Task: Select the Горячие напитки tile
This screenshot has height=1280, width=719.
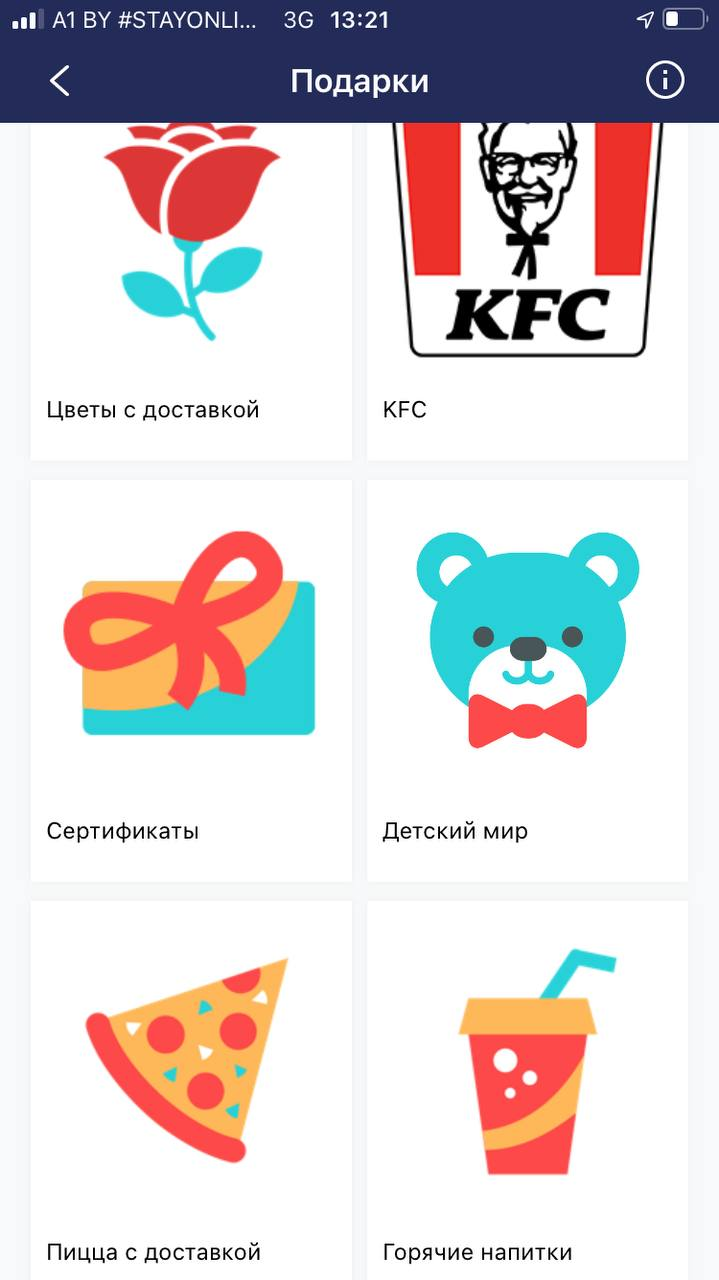Action: (x=527, y=1090)
